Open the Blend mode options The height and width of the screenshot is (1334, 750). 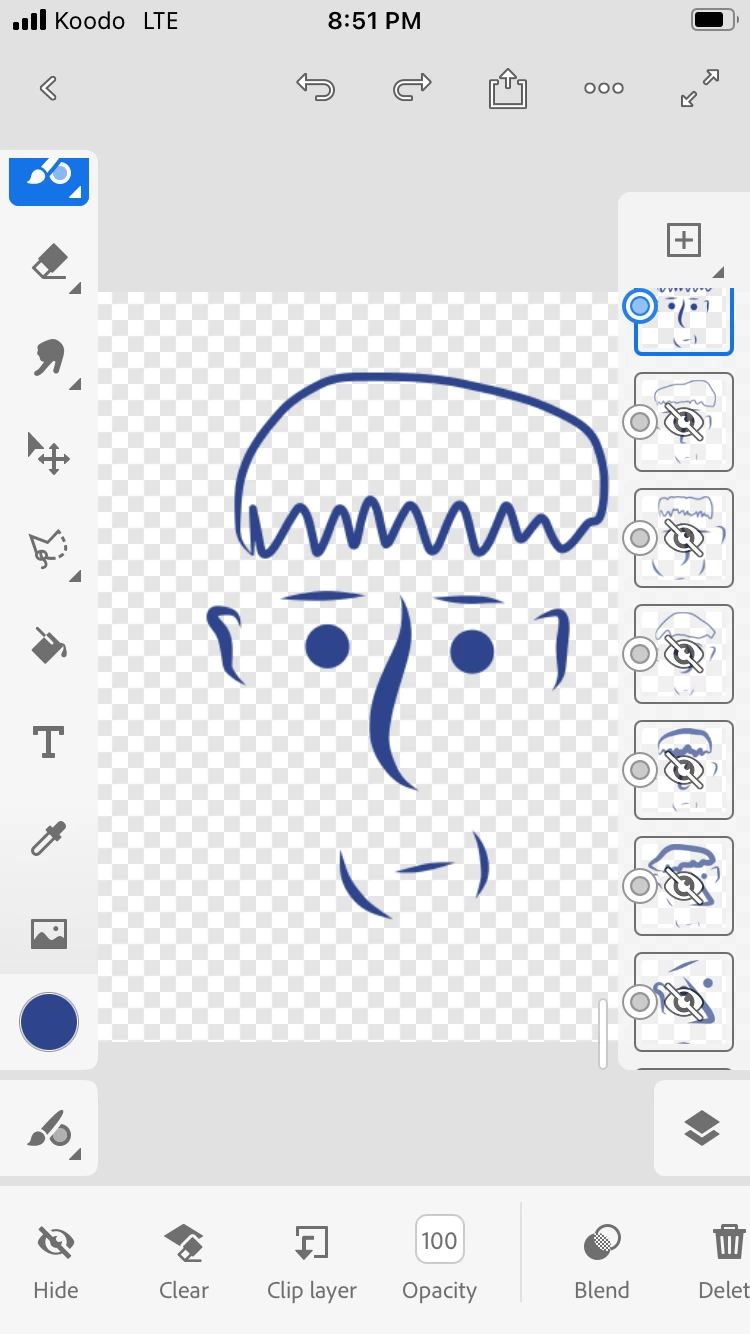[x=602, y=1261]
